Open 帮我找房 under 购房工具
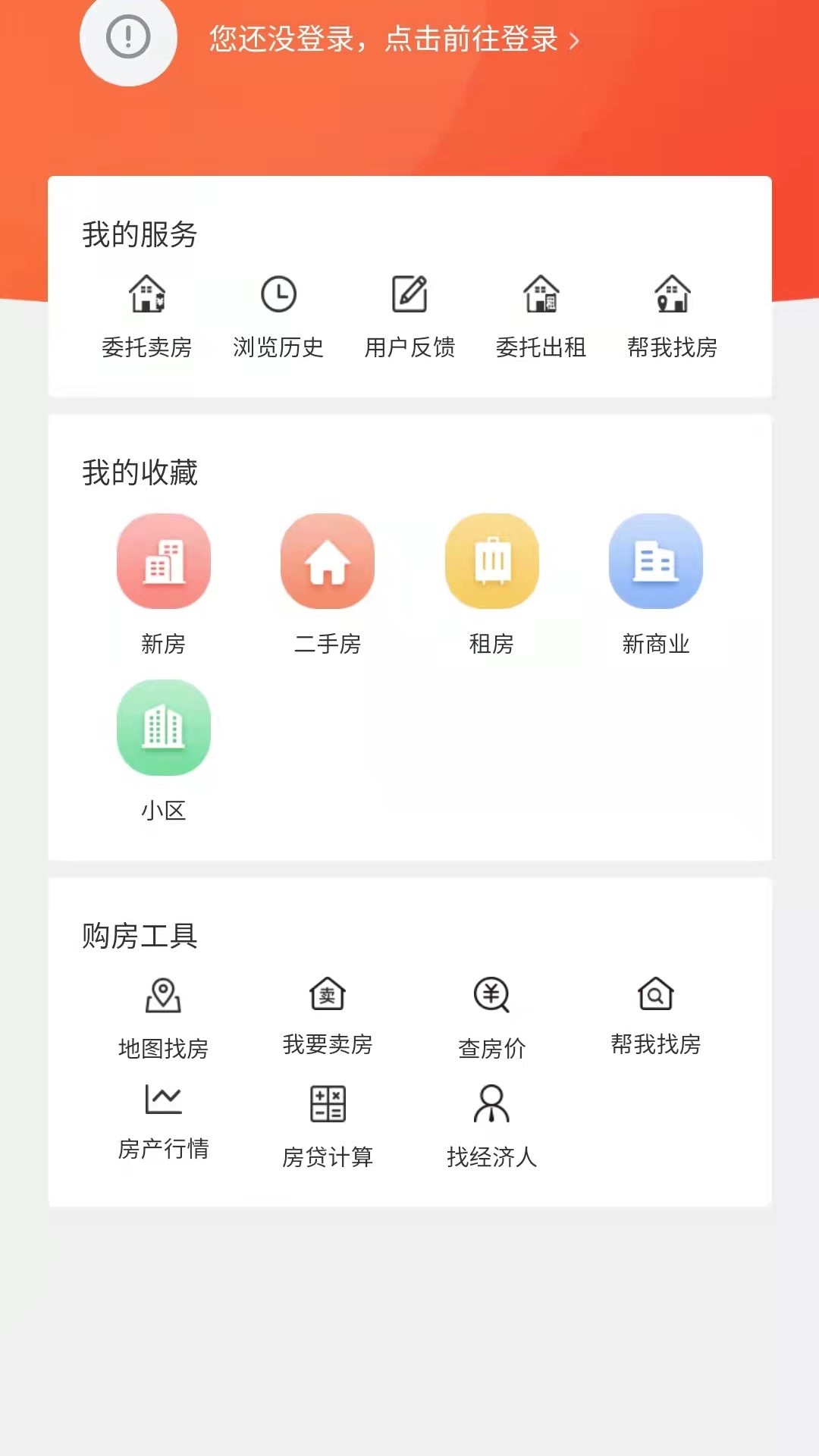819x1456 pixels. pyautogui.click(x=656, y=1015)
